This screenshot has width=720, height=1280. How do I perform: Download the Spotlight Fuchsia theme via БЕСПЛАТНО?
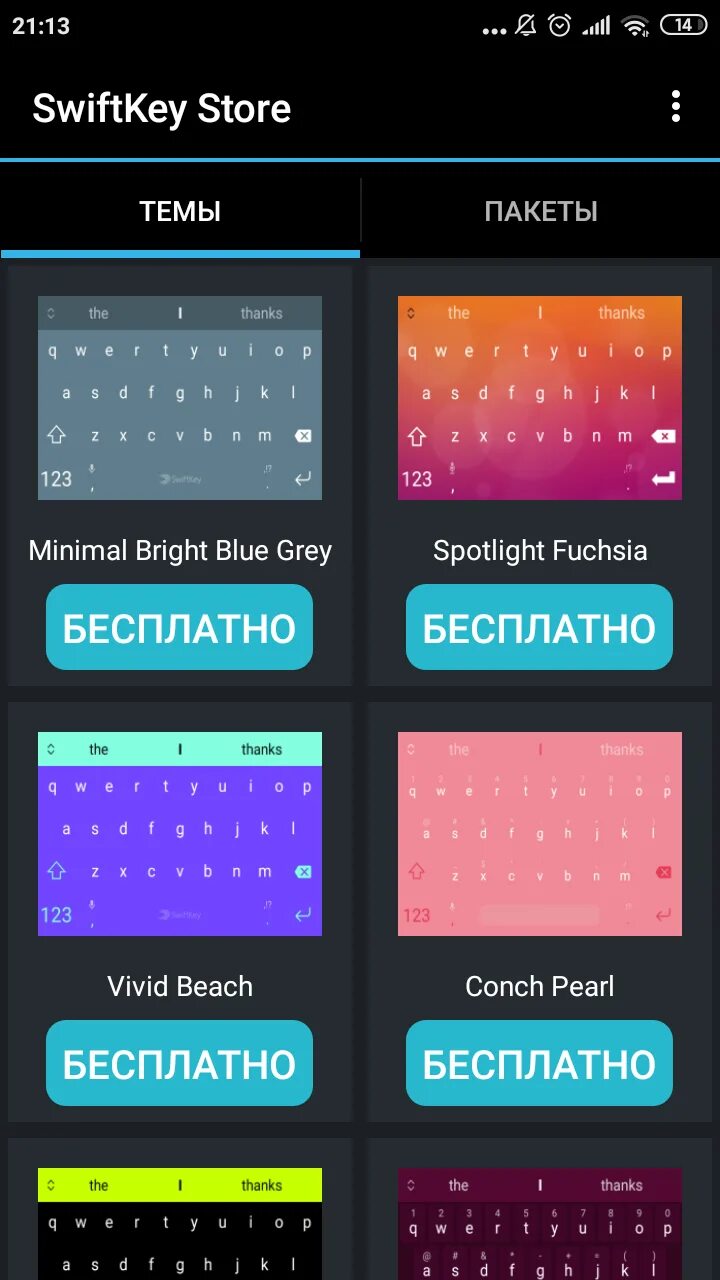[x=540, y=628]
